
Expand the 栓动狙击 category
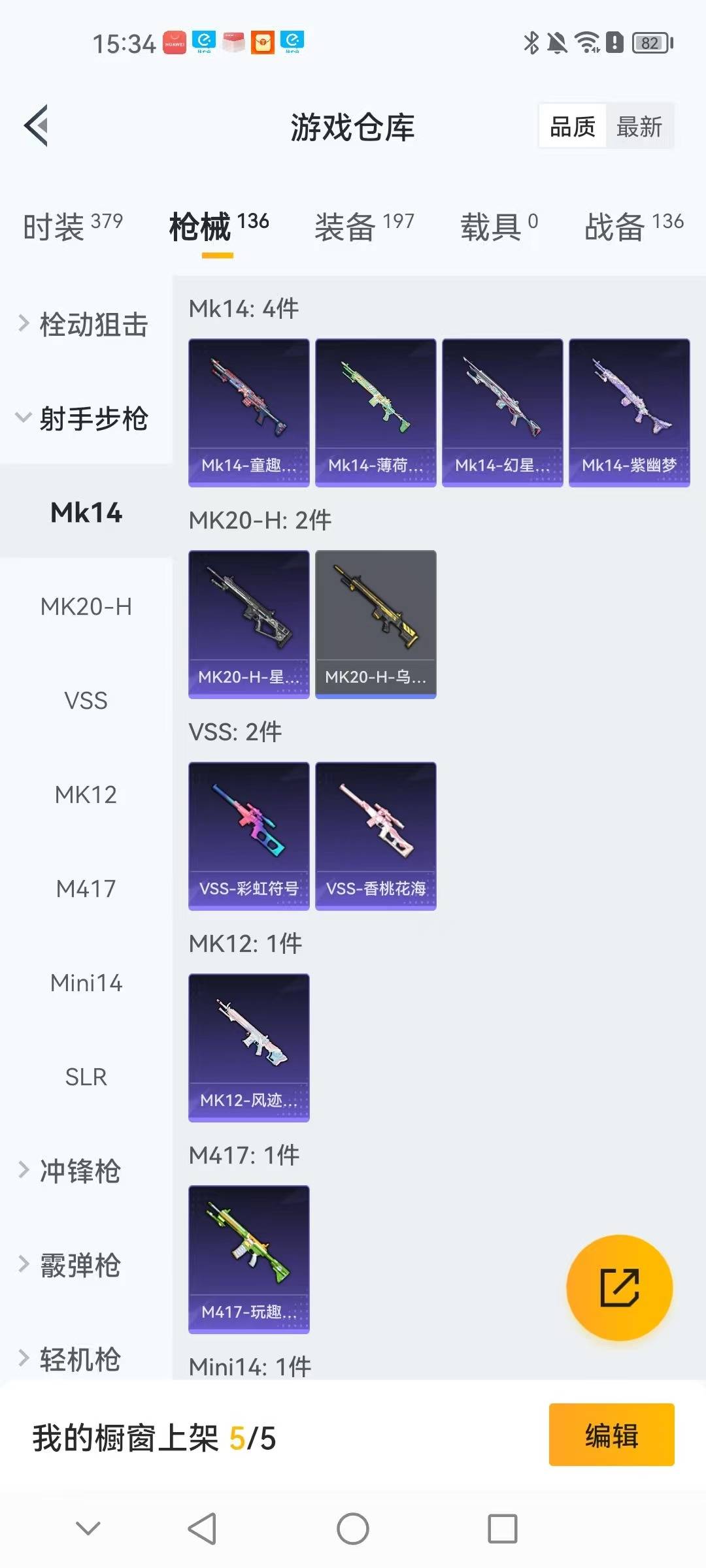(x=84, y=324)
